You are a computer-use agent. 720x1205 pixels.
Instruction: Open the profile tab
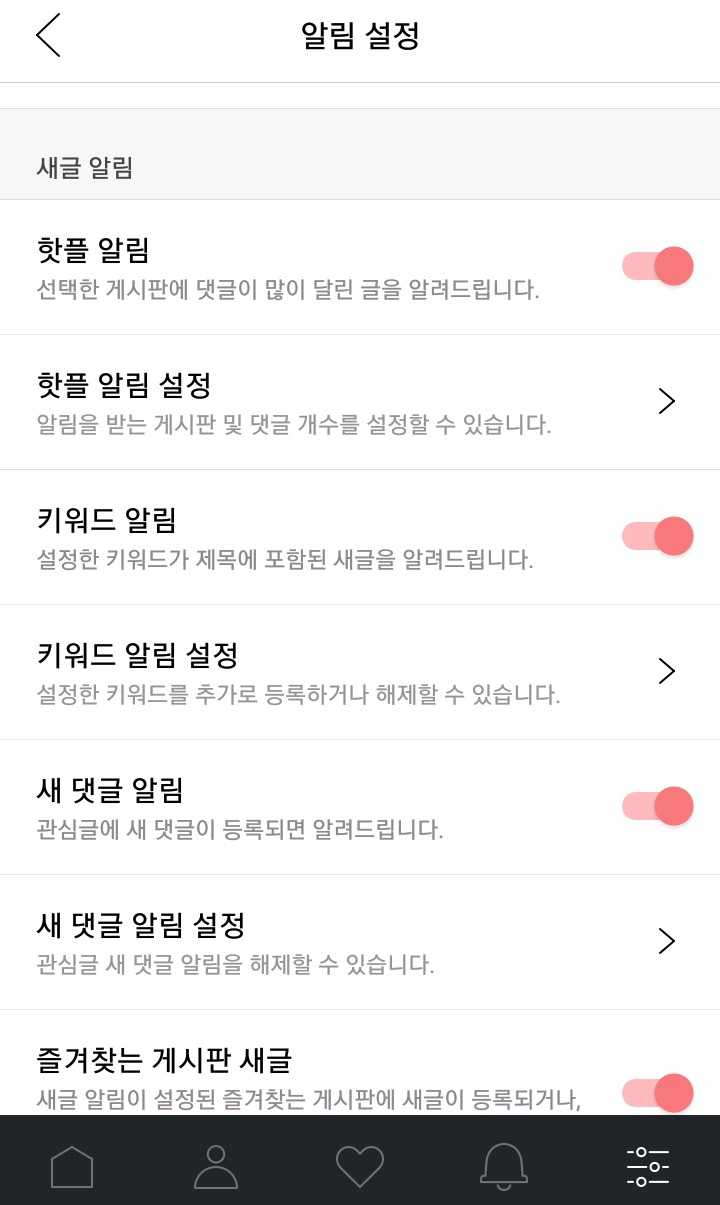[x=216, y=1166]
